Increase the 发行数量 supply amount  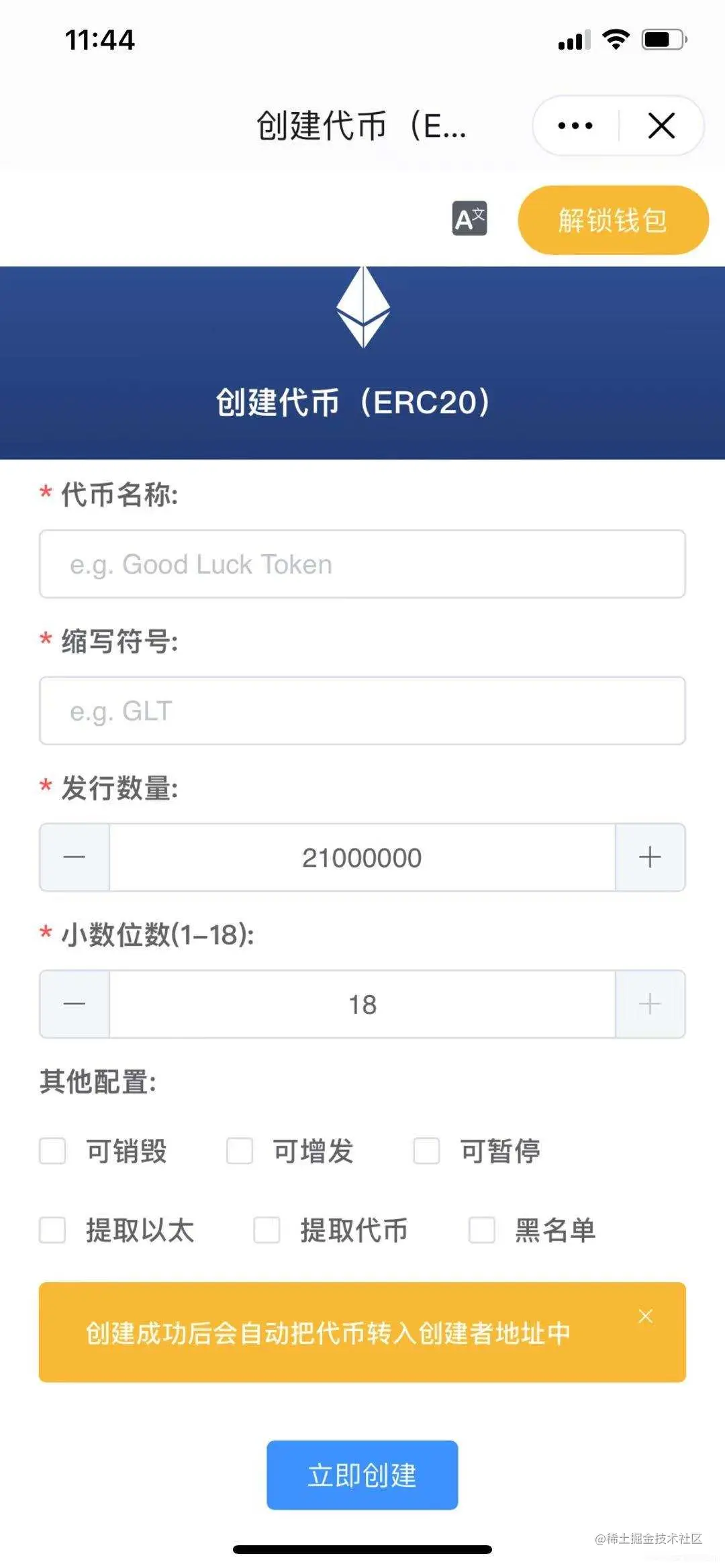tap(650, 857)
